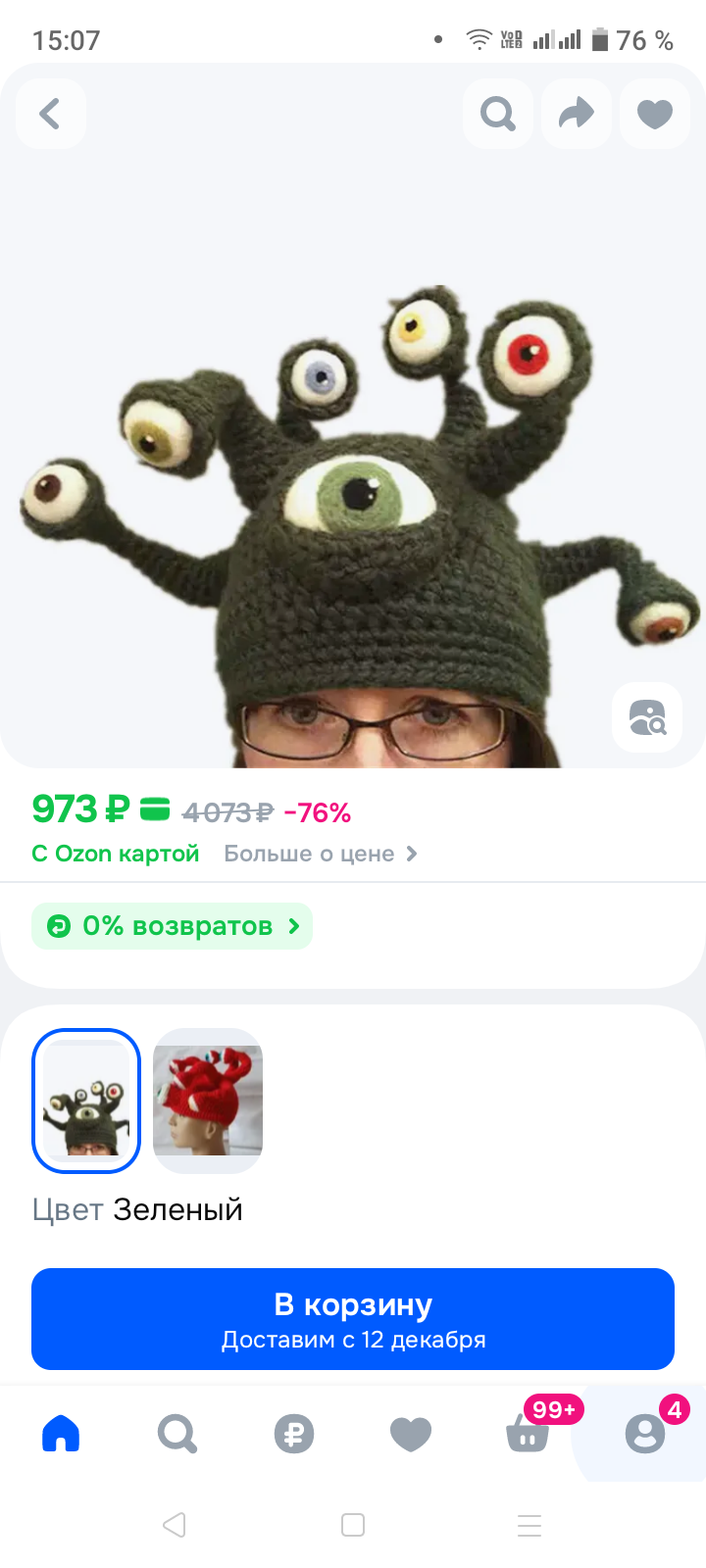Screen dimensions: 706x1568
Task: Share this product
Action: [577, 115]
